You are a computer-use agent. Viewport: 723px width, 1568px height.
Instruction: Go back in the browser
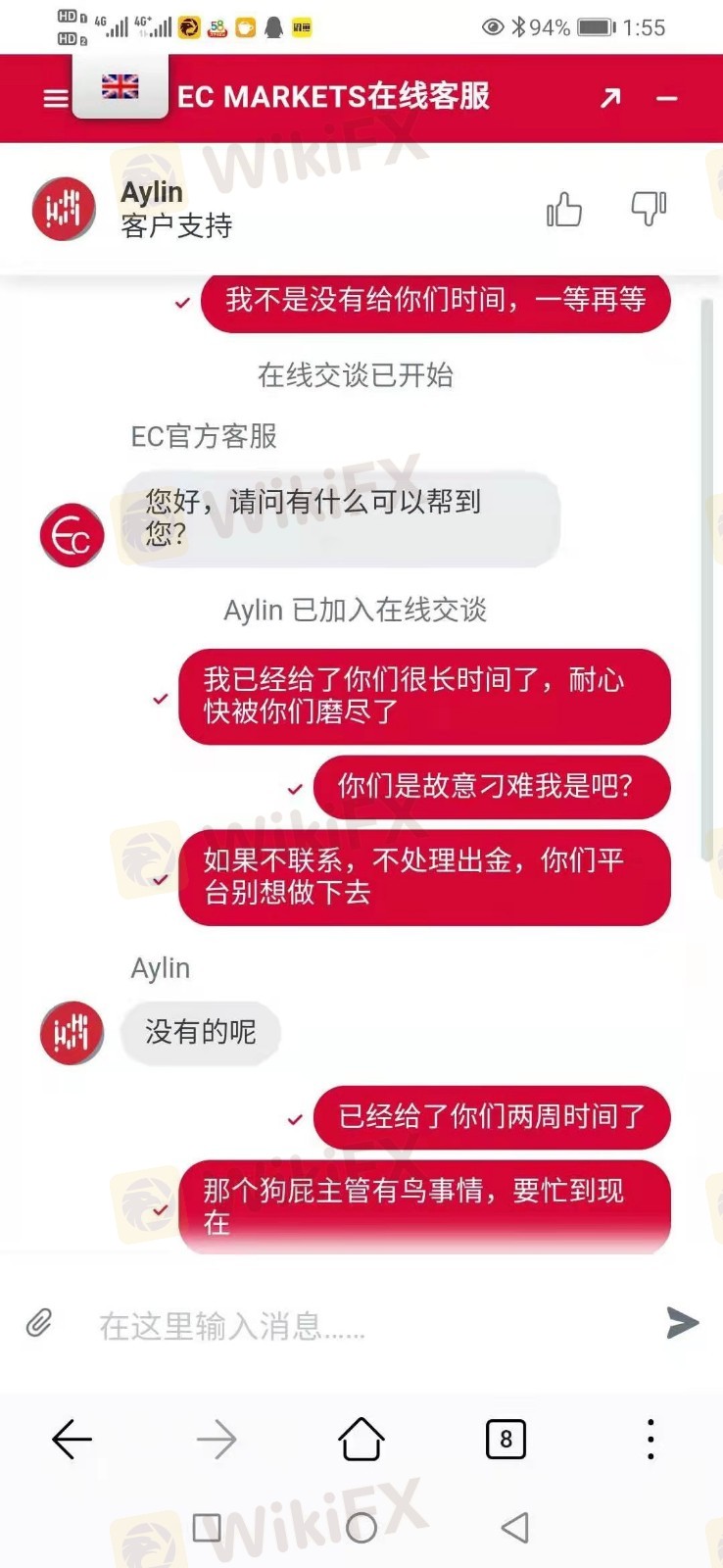[x=72, y=1440]
